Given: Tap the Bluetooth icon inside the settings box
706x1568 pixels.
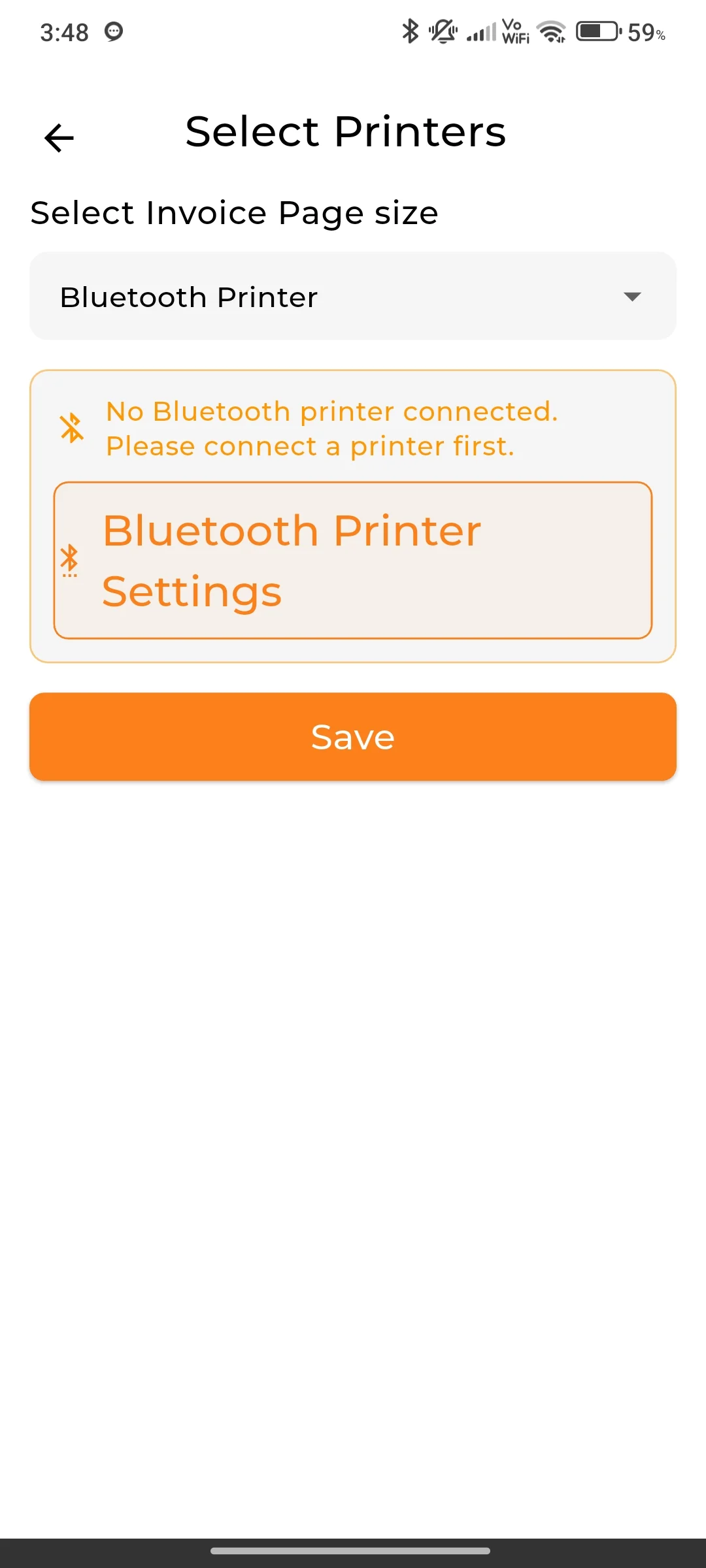Looking at the screenshot, I should point(68,561).
